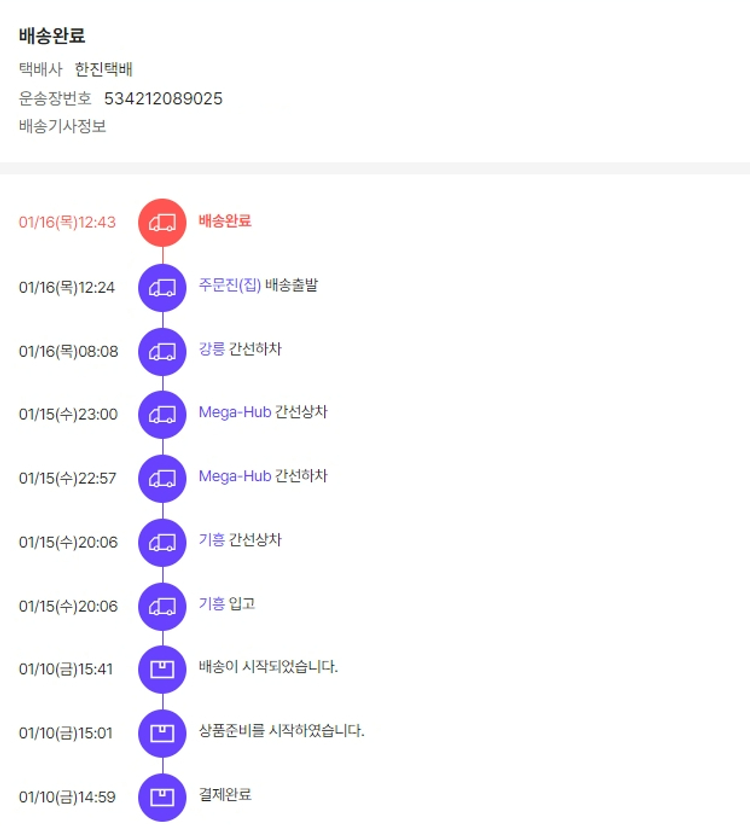
Task: Tap the 강릉 link in the 간선하차 row
Action: click(211, 349)
